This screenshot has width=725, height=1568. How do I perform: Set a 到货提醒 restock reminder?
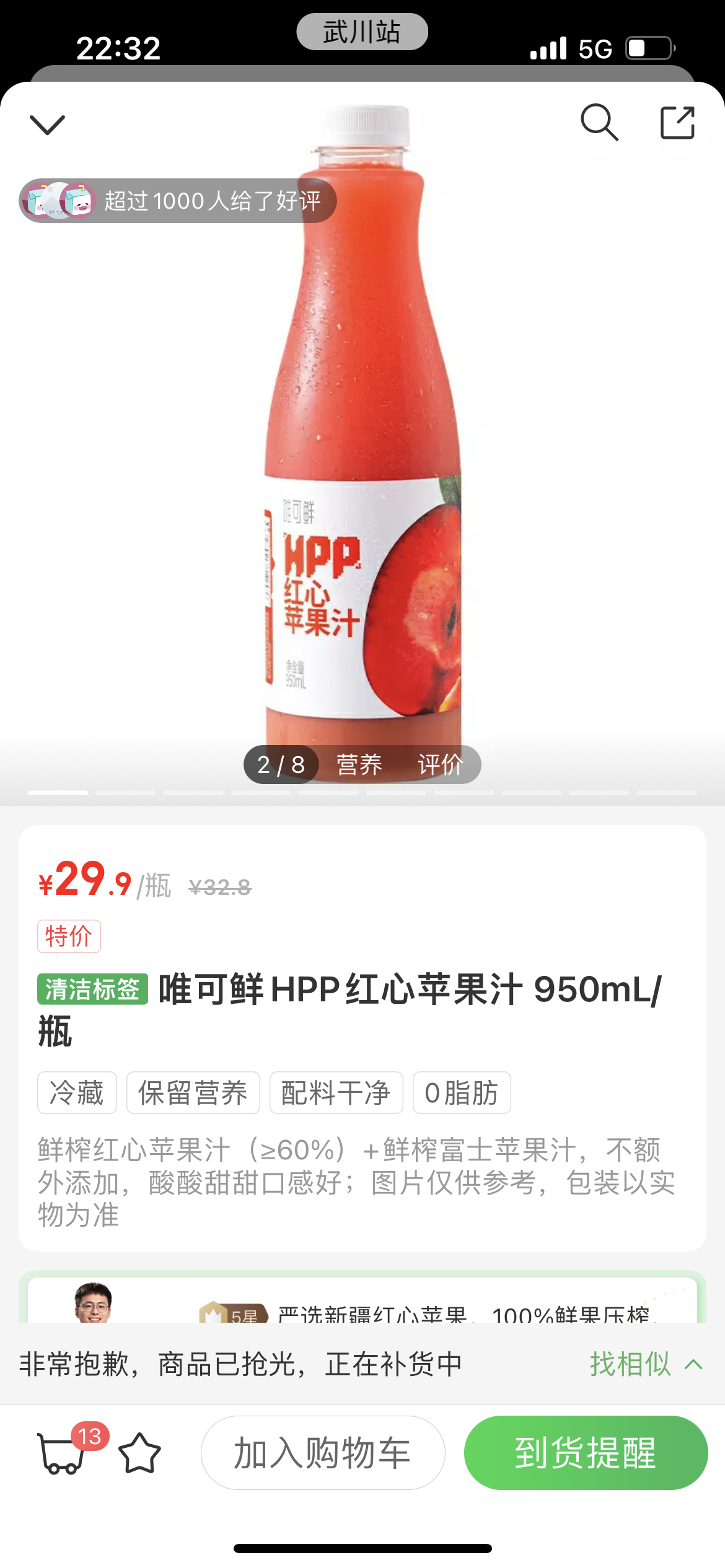pyautogui.click(x=586, y=1453)
